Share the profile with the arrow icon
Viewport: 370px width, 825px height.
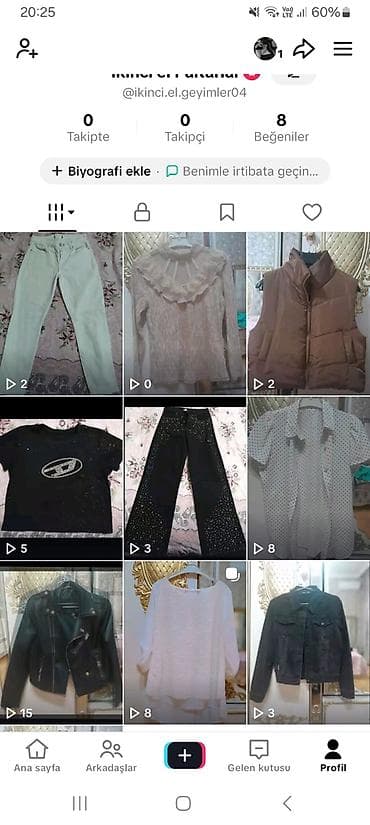304,49
